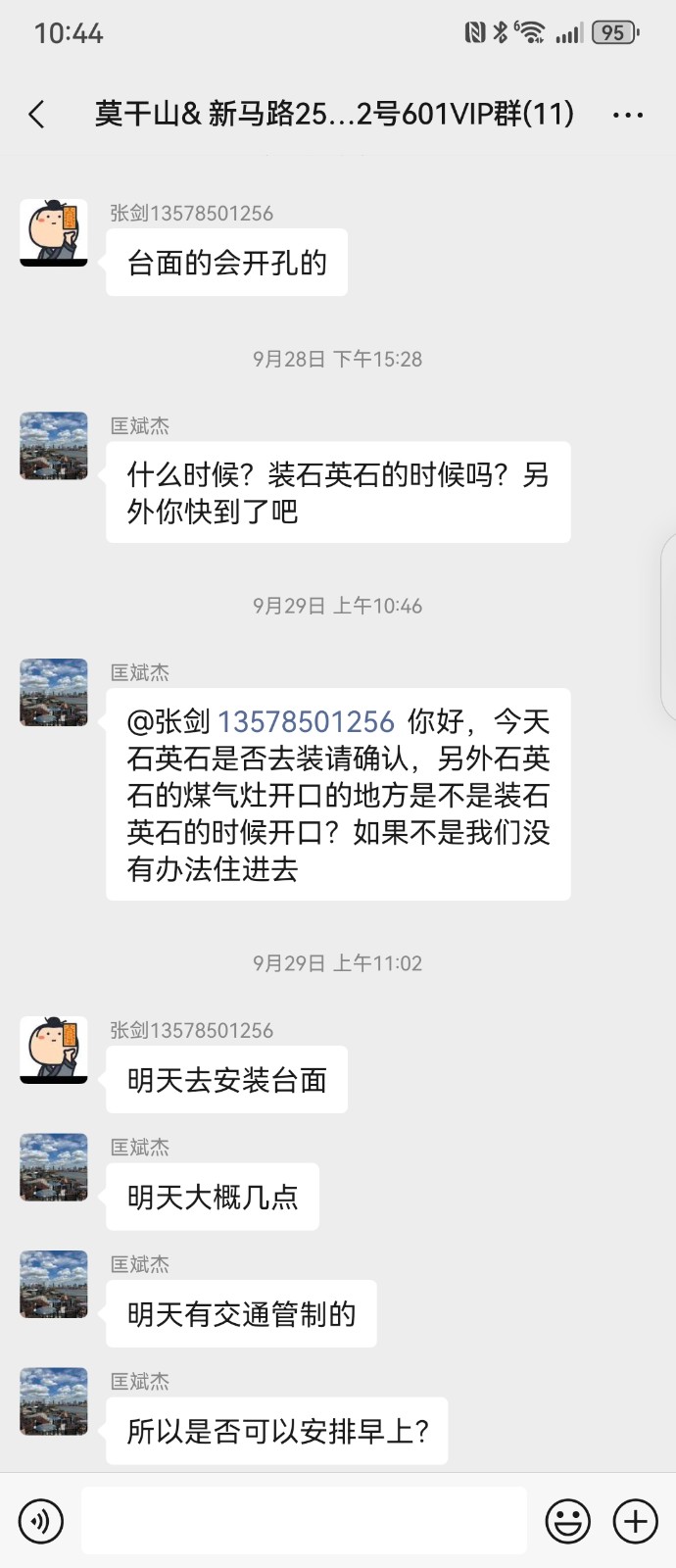This screenshot has width=676, height=1568.
Task: Open avatar beside 明天去安装台面 message
Action: [54, 1051]
